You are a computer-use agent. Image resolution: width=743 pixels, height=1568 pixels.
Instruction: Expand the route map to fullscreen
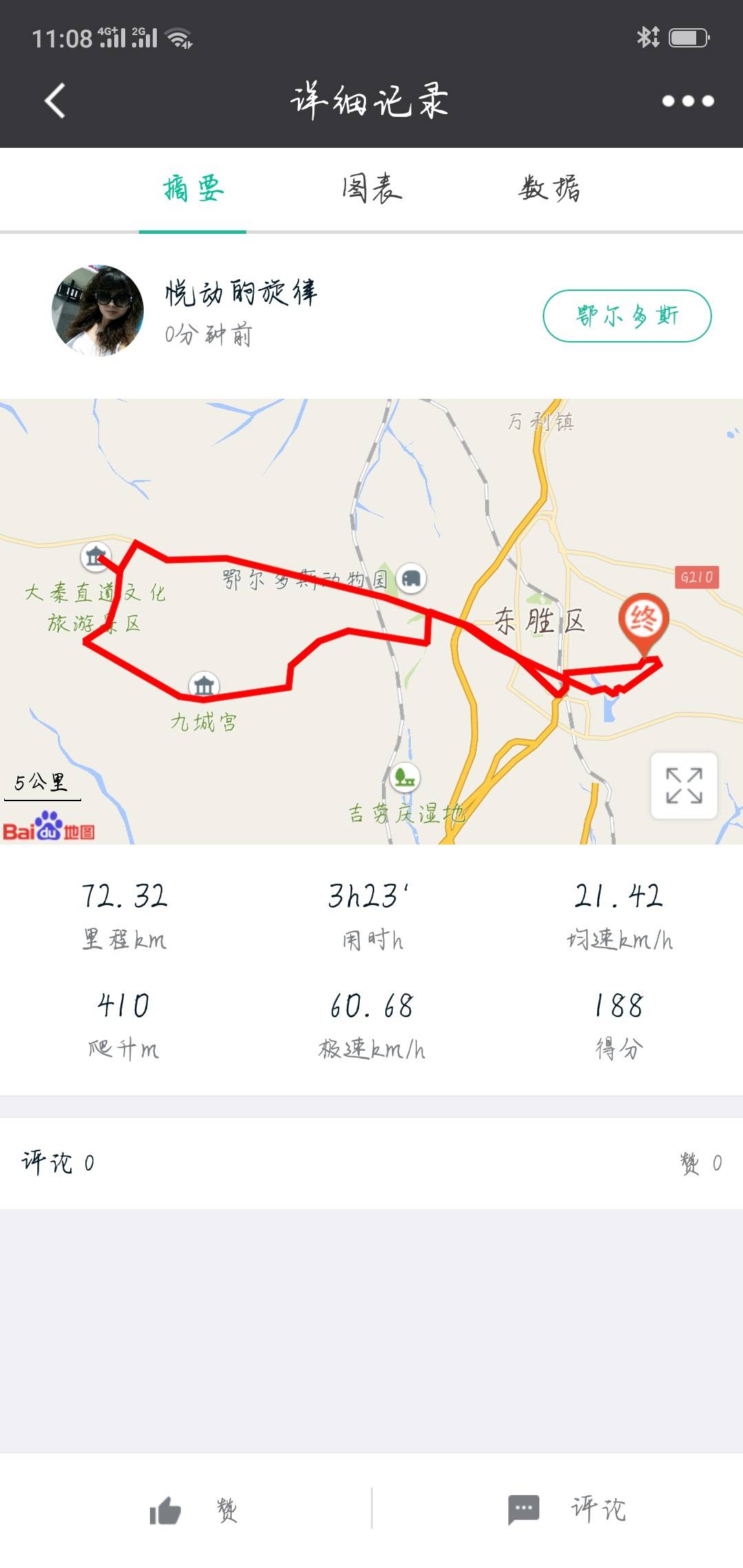point(684,785)
